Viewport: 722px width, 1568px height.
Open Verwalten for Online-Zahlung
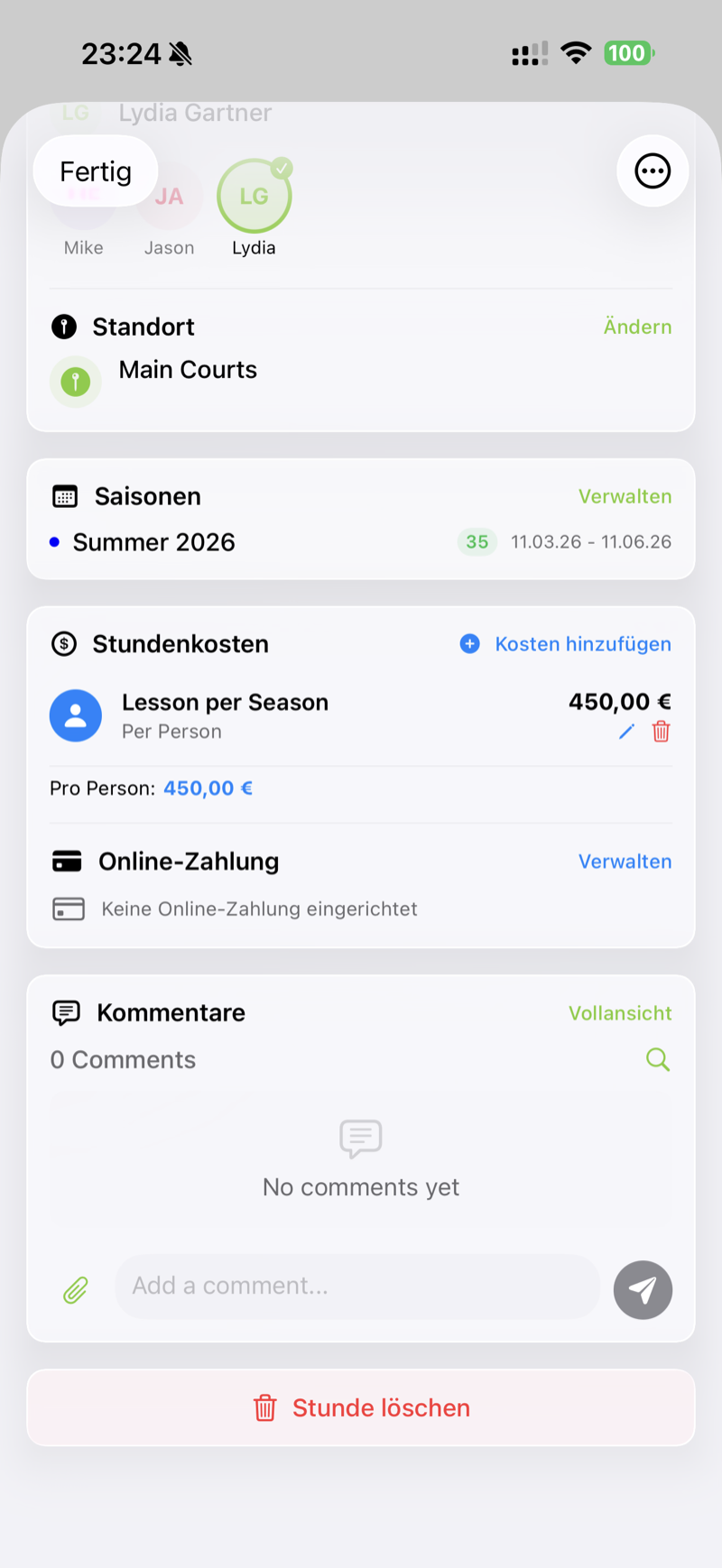625,861
